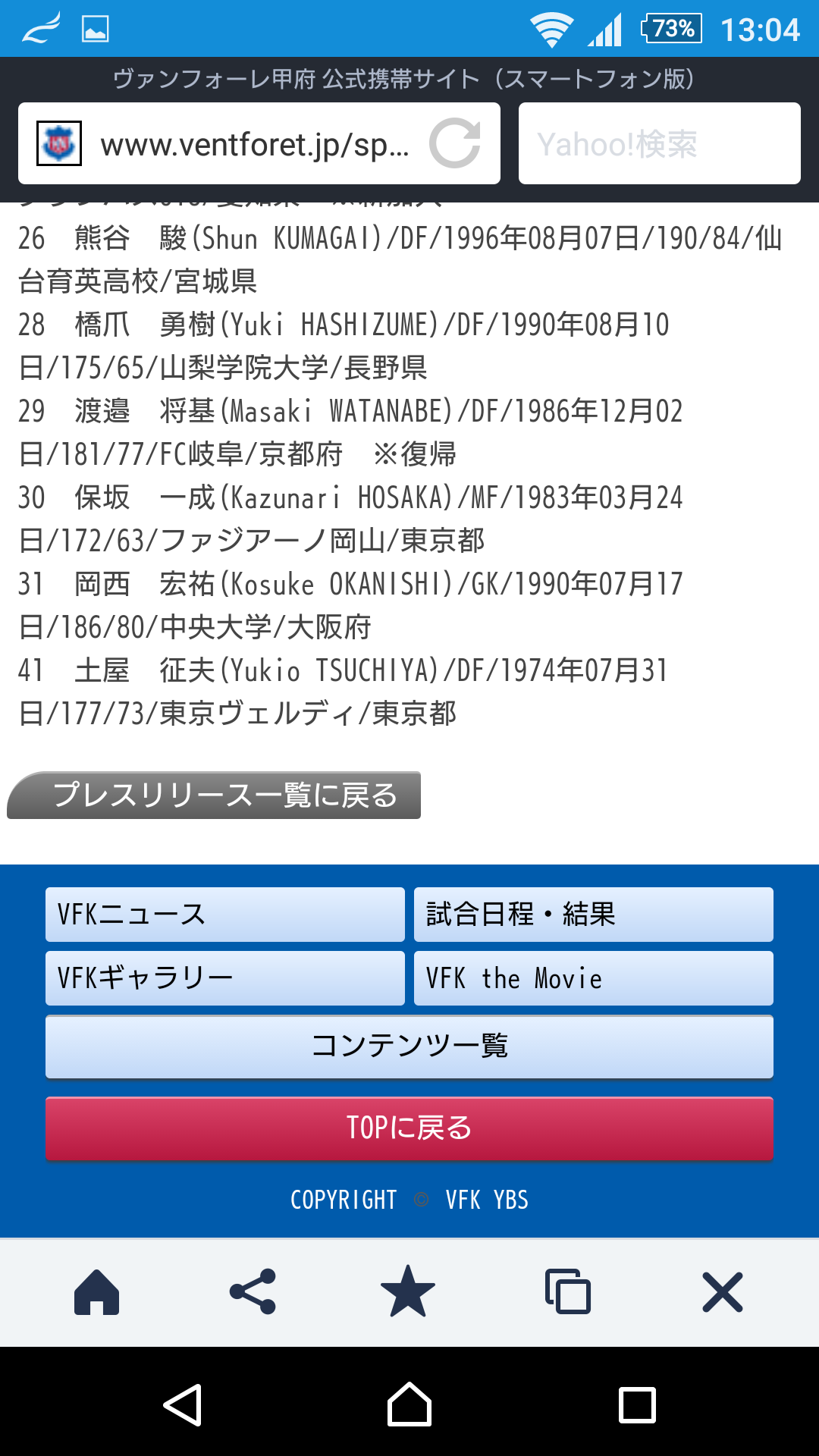Return to the press release list
819x1456 pixels.
click(x=214, y=795)
